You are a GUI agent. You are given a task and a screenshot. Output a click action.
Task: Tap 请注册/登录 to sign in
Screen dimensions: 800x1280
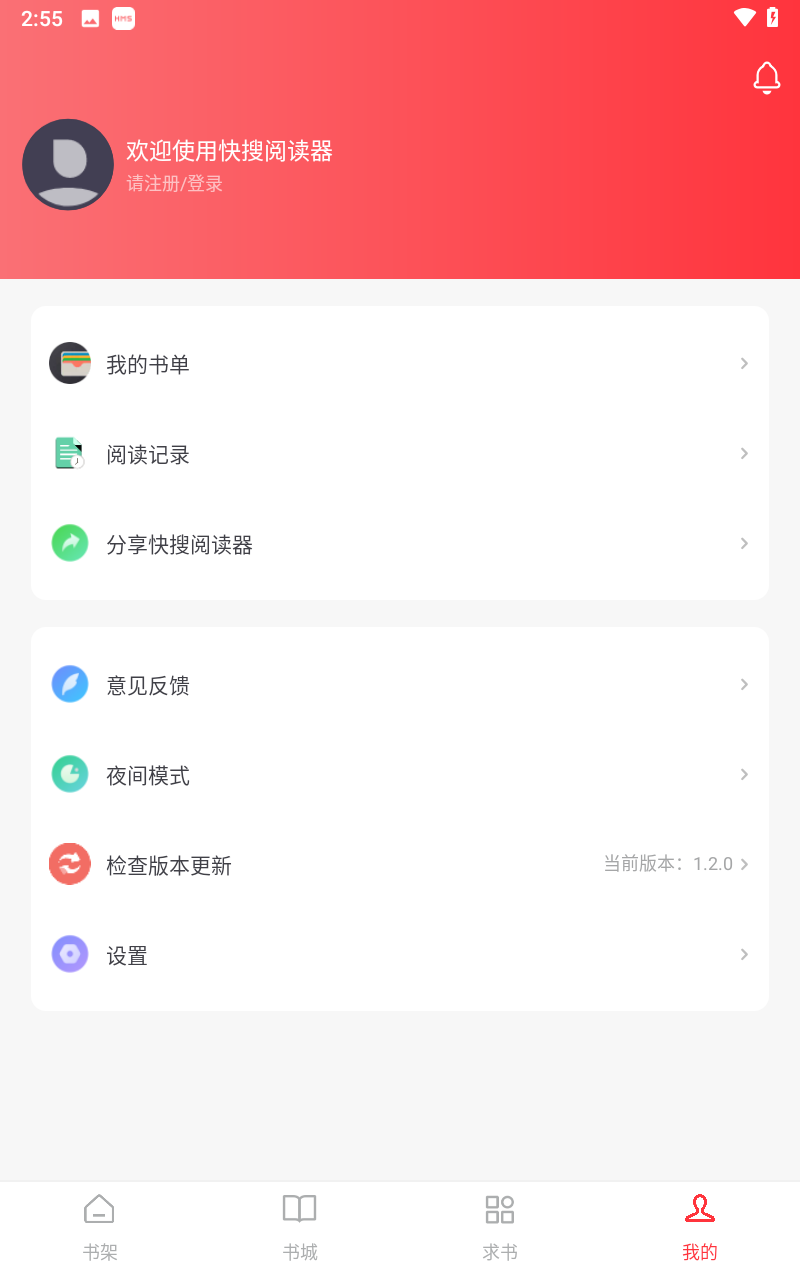click(x=174, y=184)
